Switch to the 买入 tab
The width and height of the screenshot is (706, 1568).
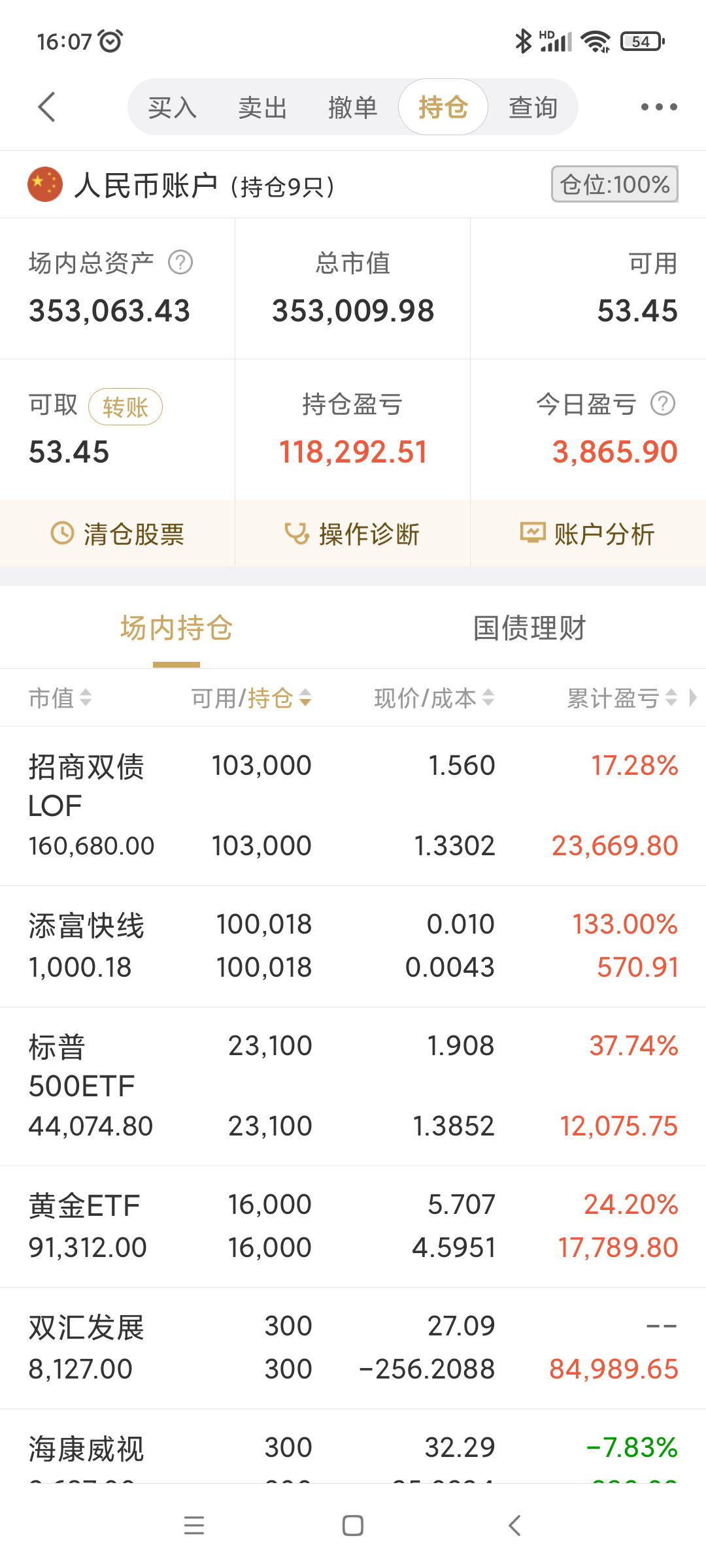coord(173,107)
